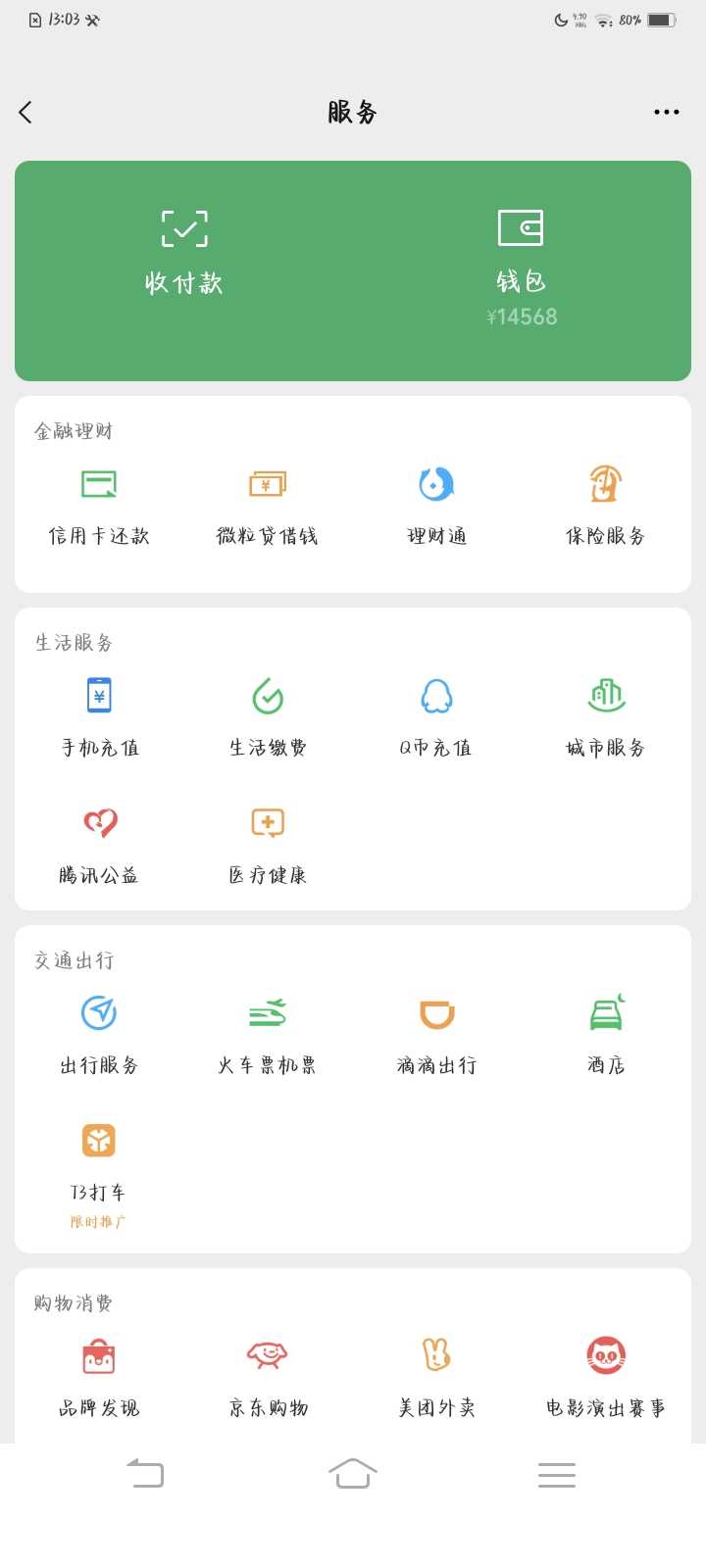Image resolution: width=706 pixels, height=1568 pixels.
Task: Open 手机充值
Action: pos(99,718)
